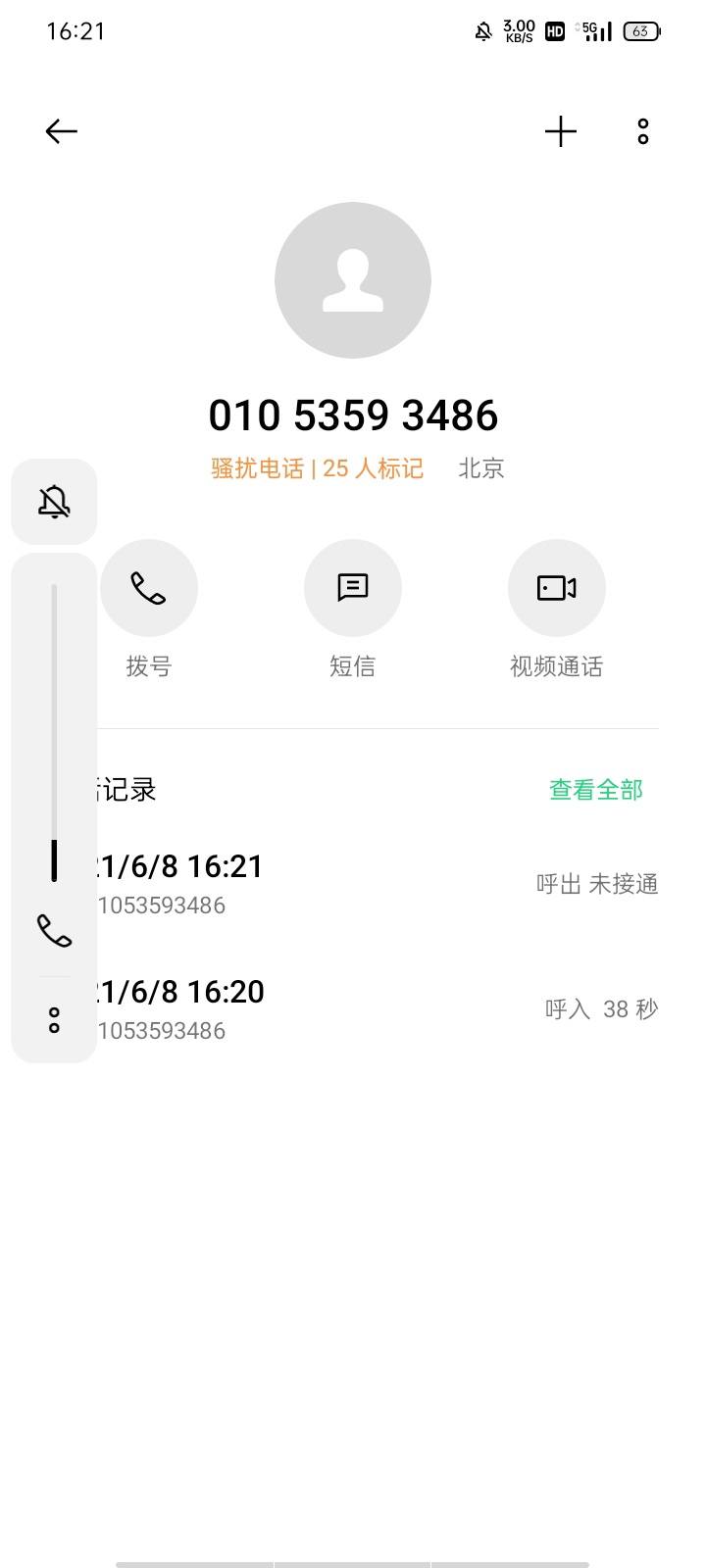Expand volume panel's three-dot options
706x1568 pixels.
54,1020
